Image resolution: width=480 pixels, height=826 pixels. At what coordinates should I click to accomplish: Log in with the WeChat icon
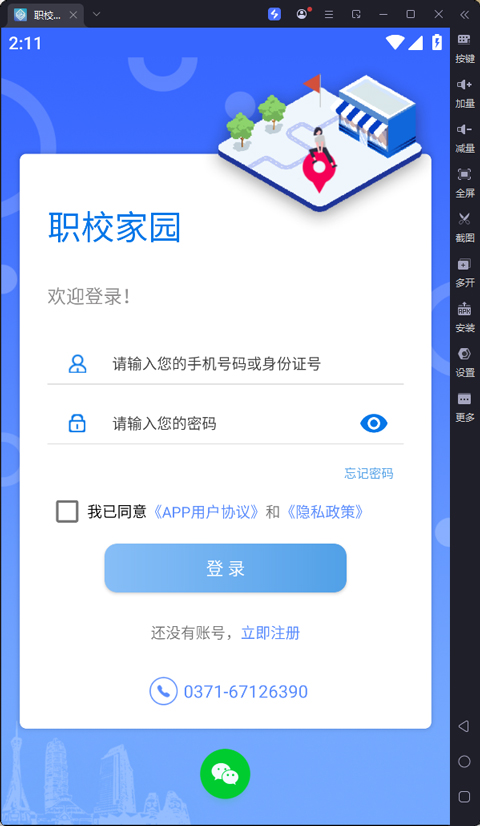[225, 774]
